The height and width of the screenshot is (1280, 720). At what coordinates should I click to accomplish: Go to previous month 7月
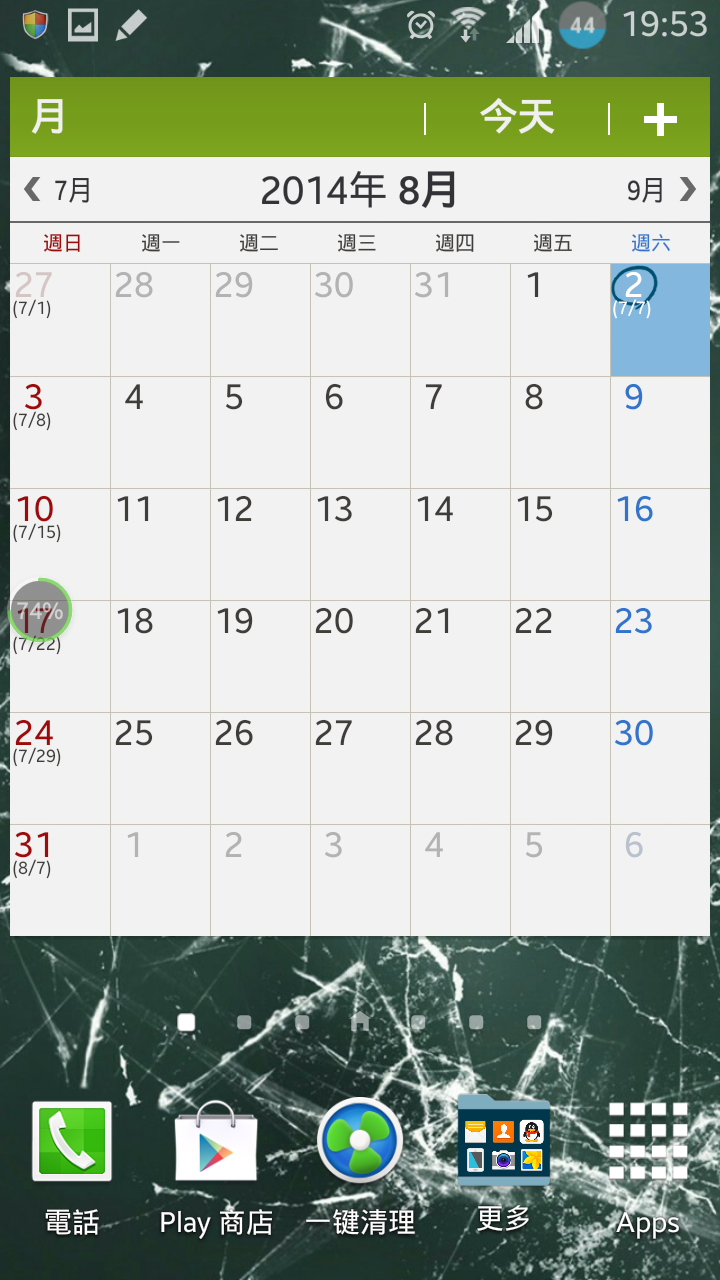pos(58,189)
